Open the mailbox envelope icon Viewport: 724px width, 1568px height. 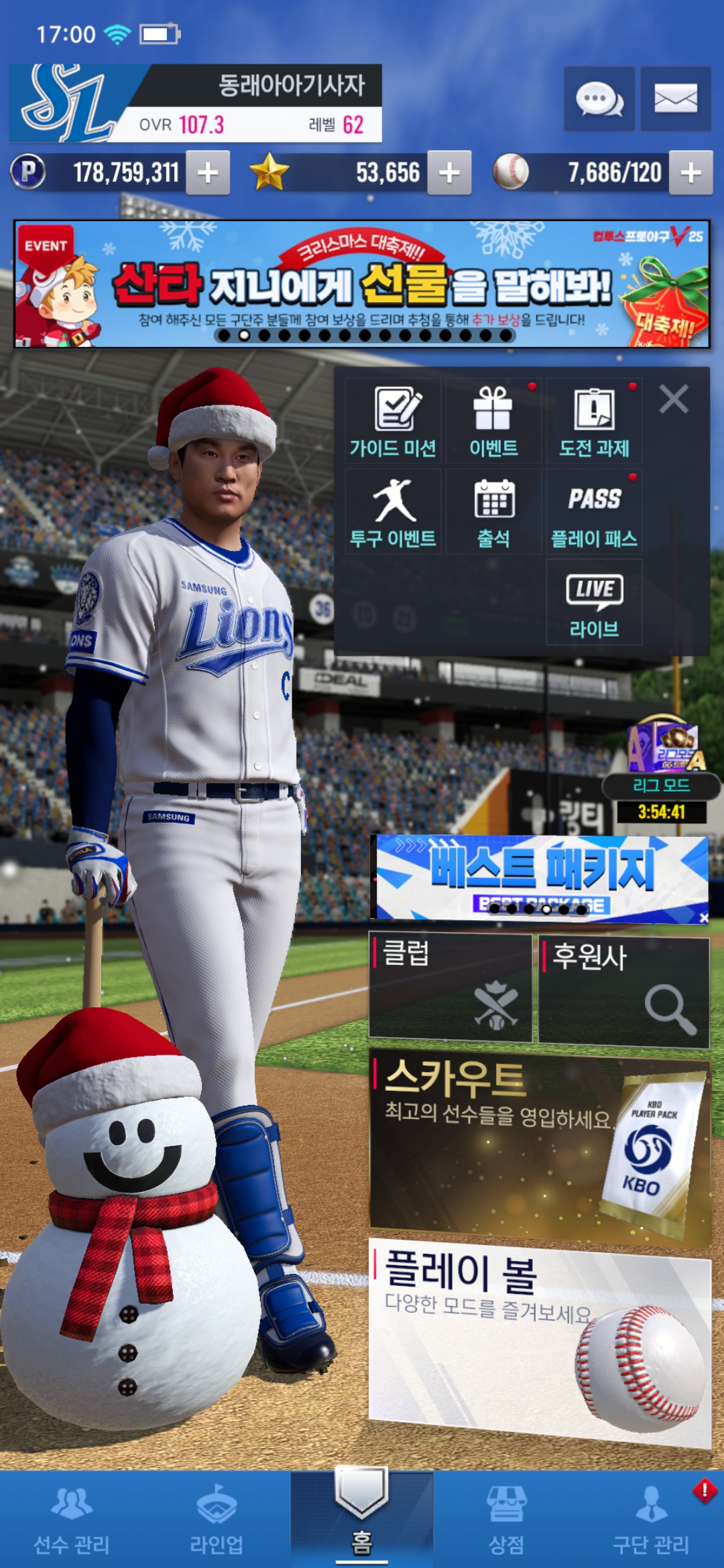(675, 99)
